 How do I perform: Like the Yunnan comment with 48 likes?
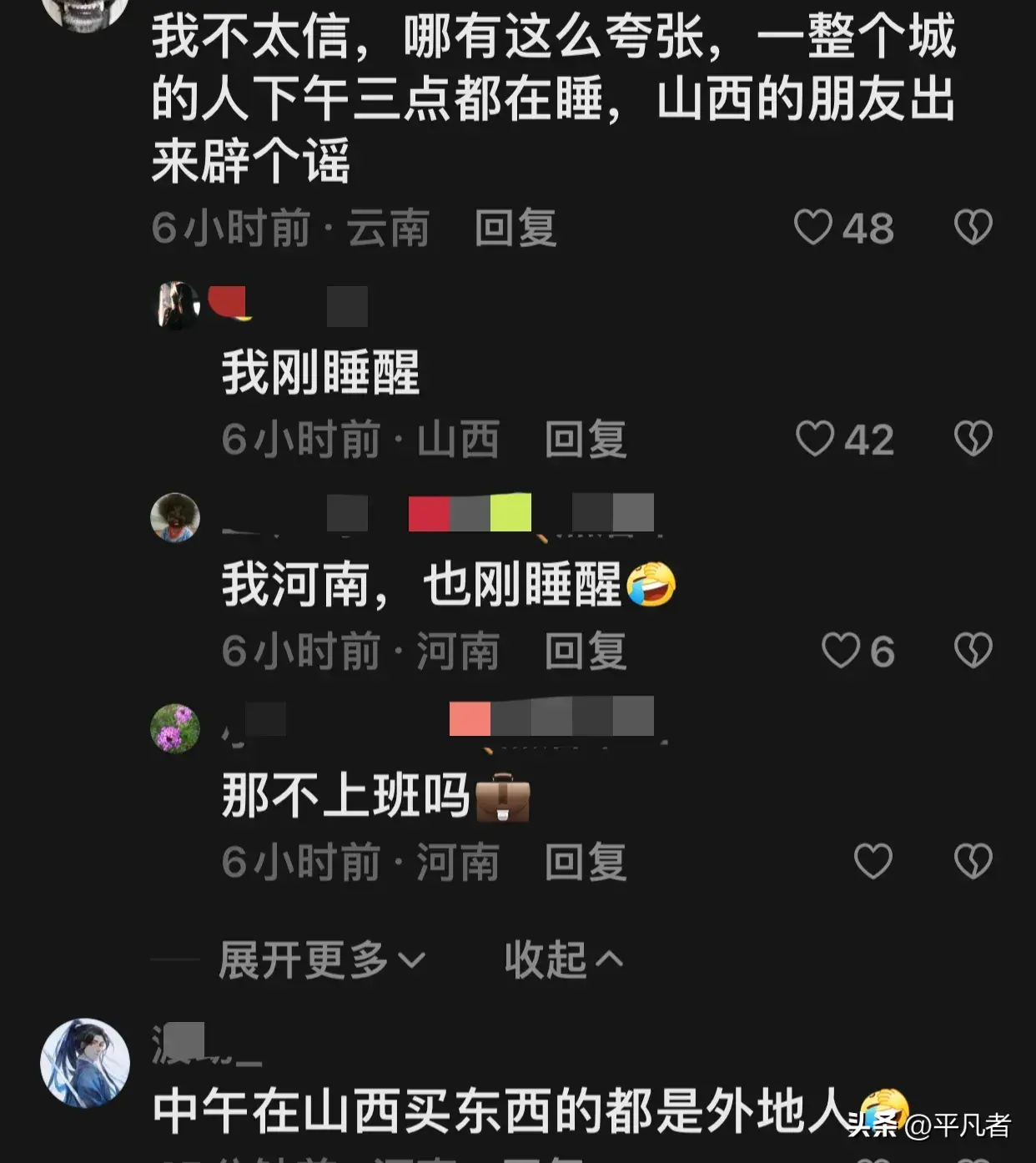(x=813, y=227)
